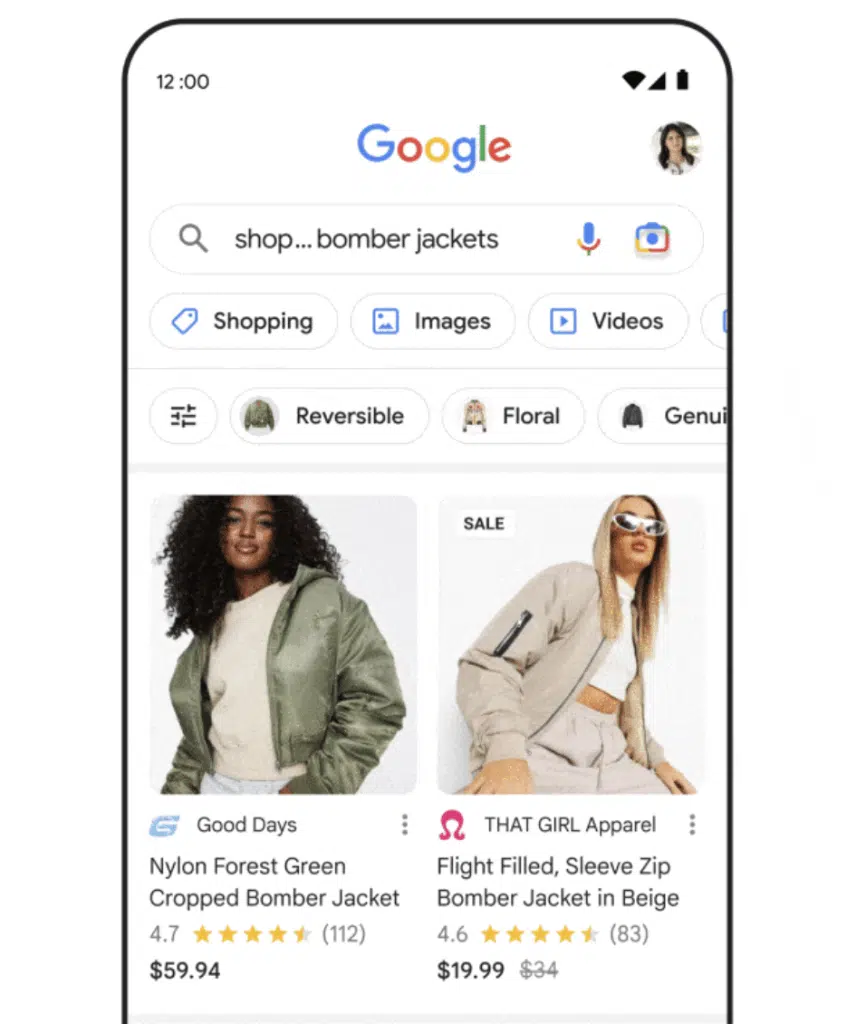
Task: Open more options for the Good Days listing
Action: click(404, 825)
